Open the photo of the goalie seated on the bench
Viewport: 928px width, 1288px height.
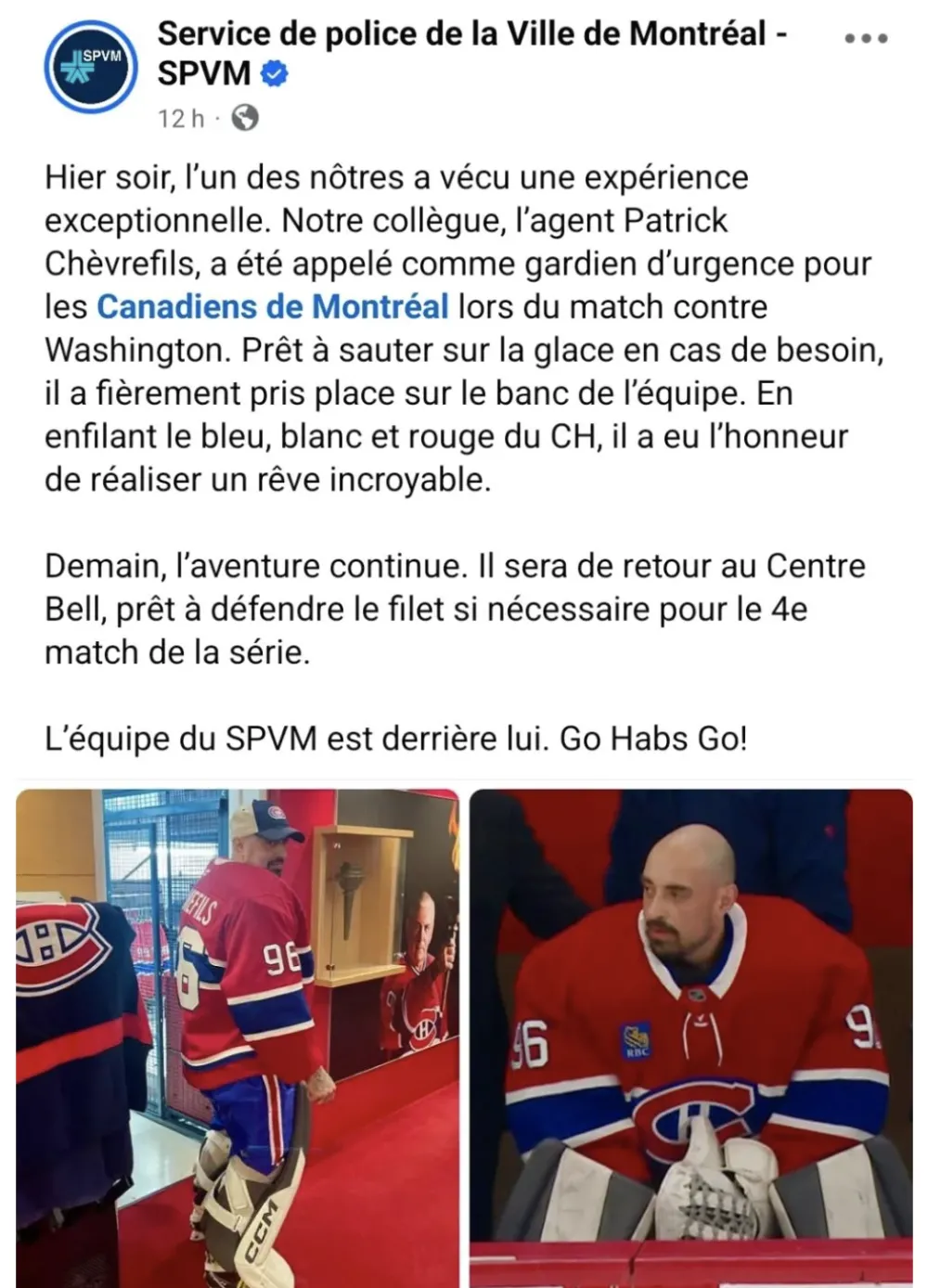(x=690, y=1037)
